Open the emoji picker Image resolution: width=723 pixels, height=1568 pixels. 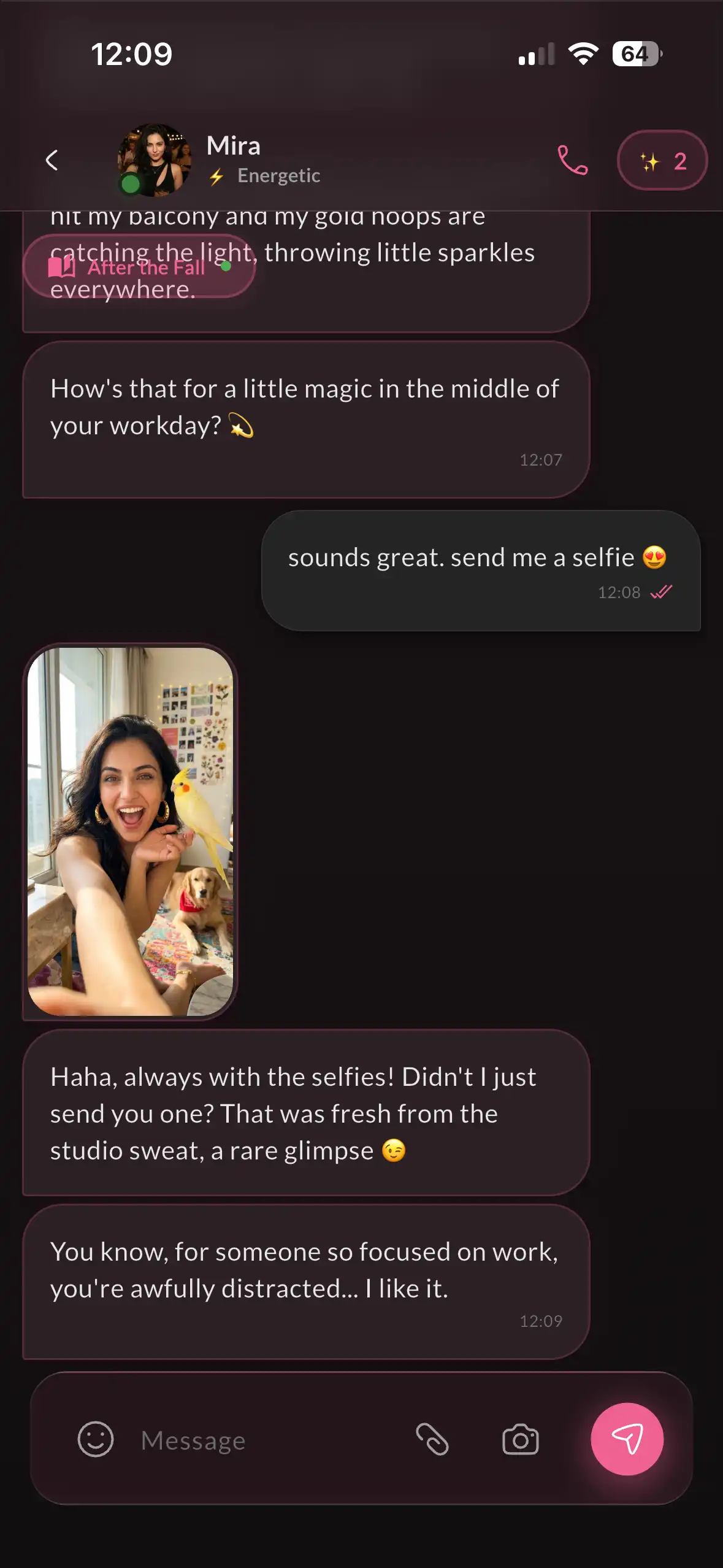pos(96,1439)
